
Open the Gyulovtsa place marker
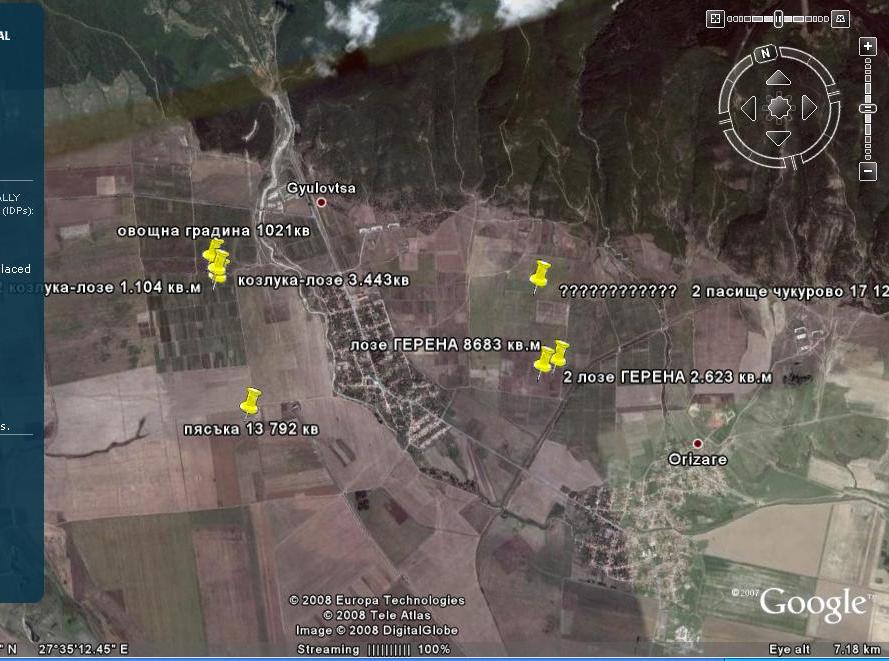point(322,202)
